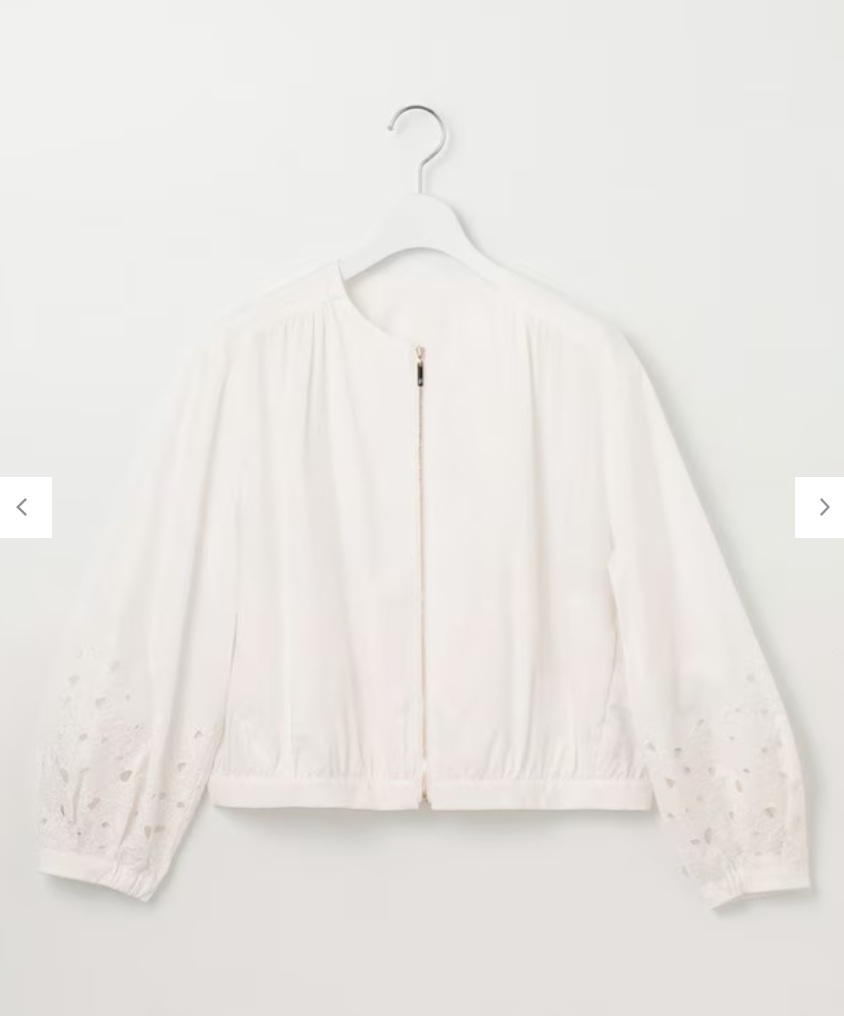Go to the previous product image
844x1016 pixels.
(24, 508)
